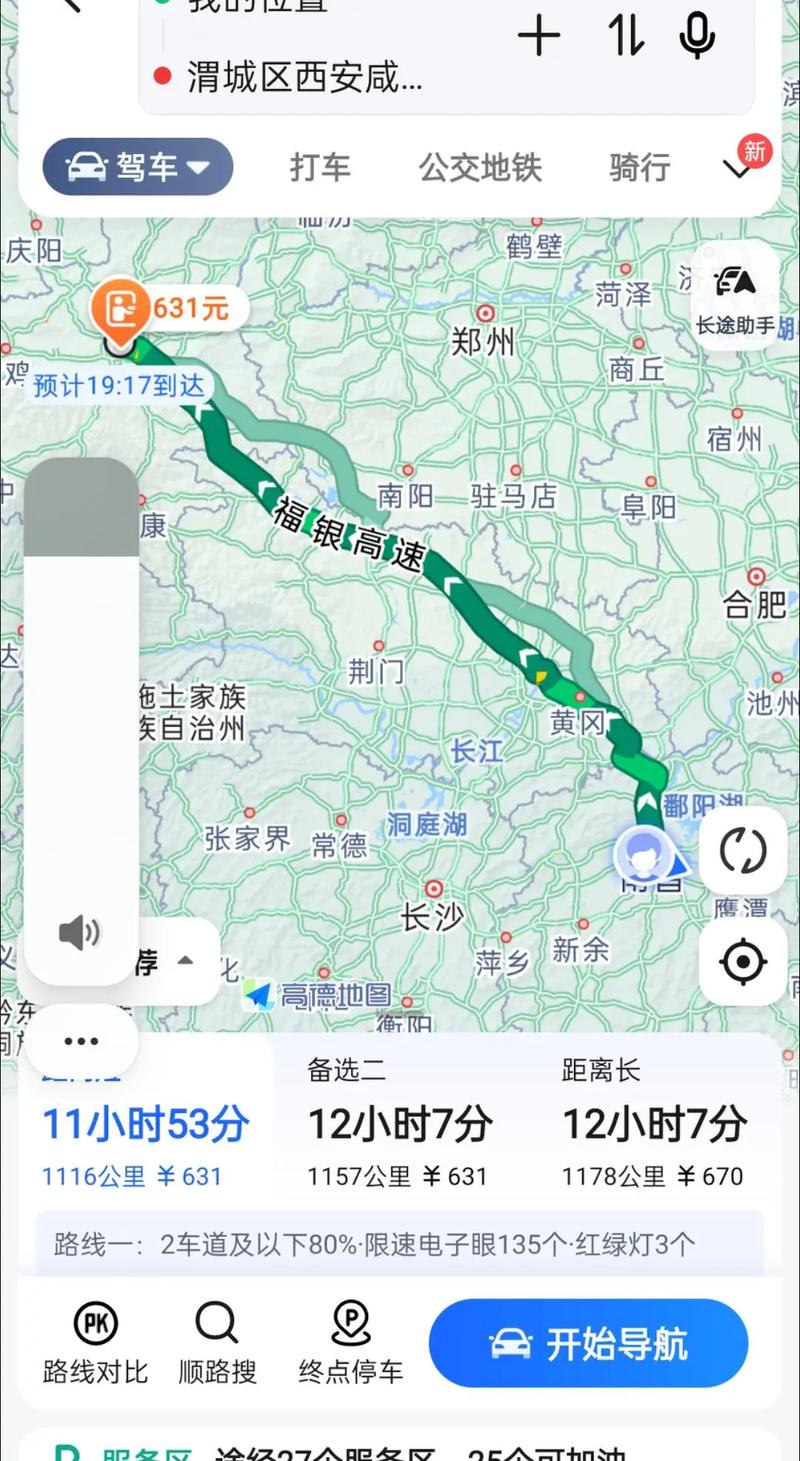Switch to the 公交地铁 transit tab

point(482,169)
